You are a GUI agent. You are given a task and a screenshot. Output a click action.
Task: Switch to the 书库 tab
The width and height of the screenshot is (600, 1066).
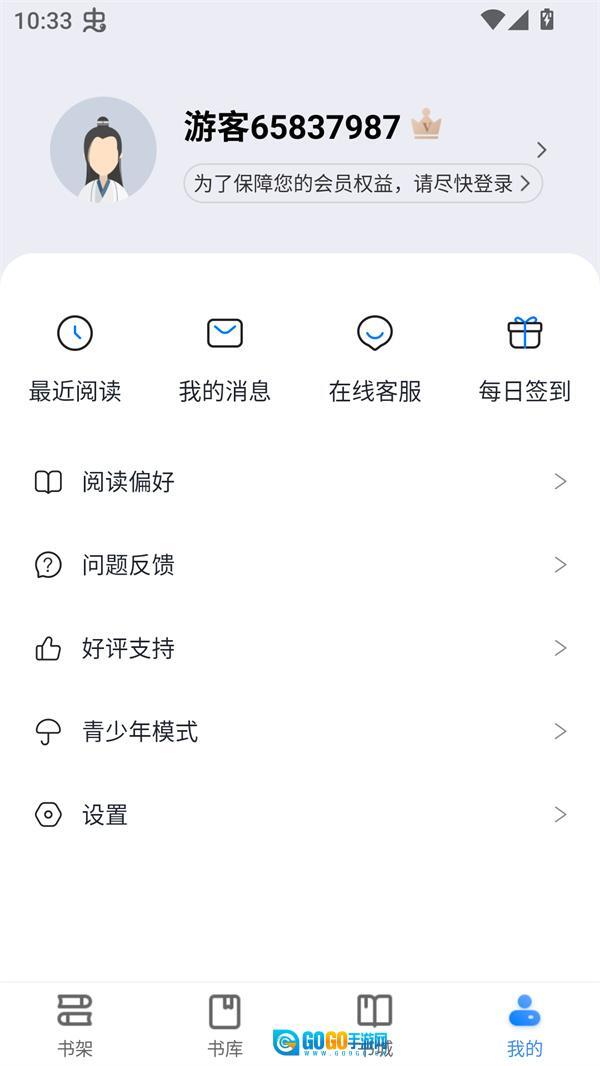click(225, 1025)
